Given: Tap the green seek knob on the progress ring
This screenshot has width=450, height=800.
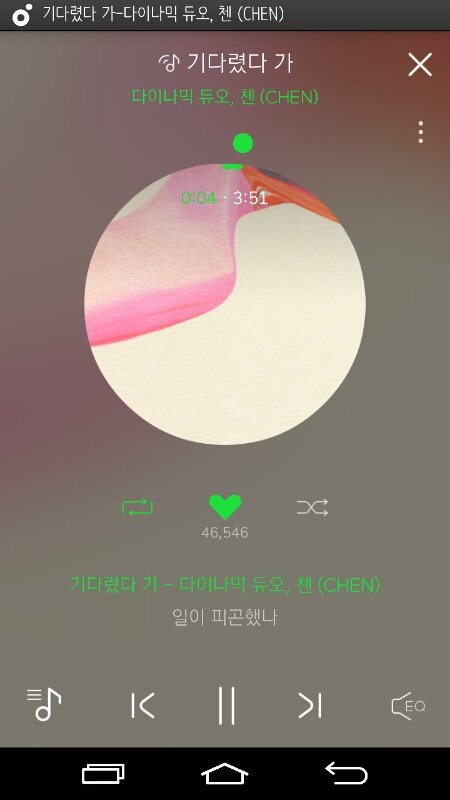Looking at the screenshot, I should (243, 143).
